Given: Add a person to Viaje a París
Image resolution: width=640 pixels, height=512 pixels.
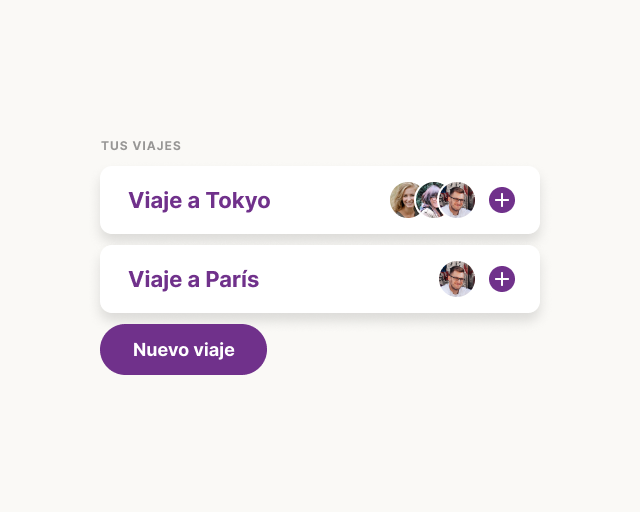Looking at the screenshot, I should click(502, 279).
